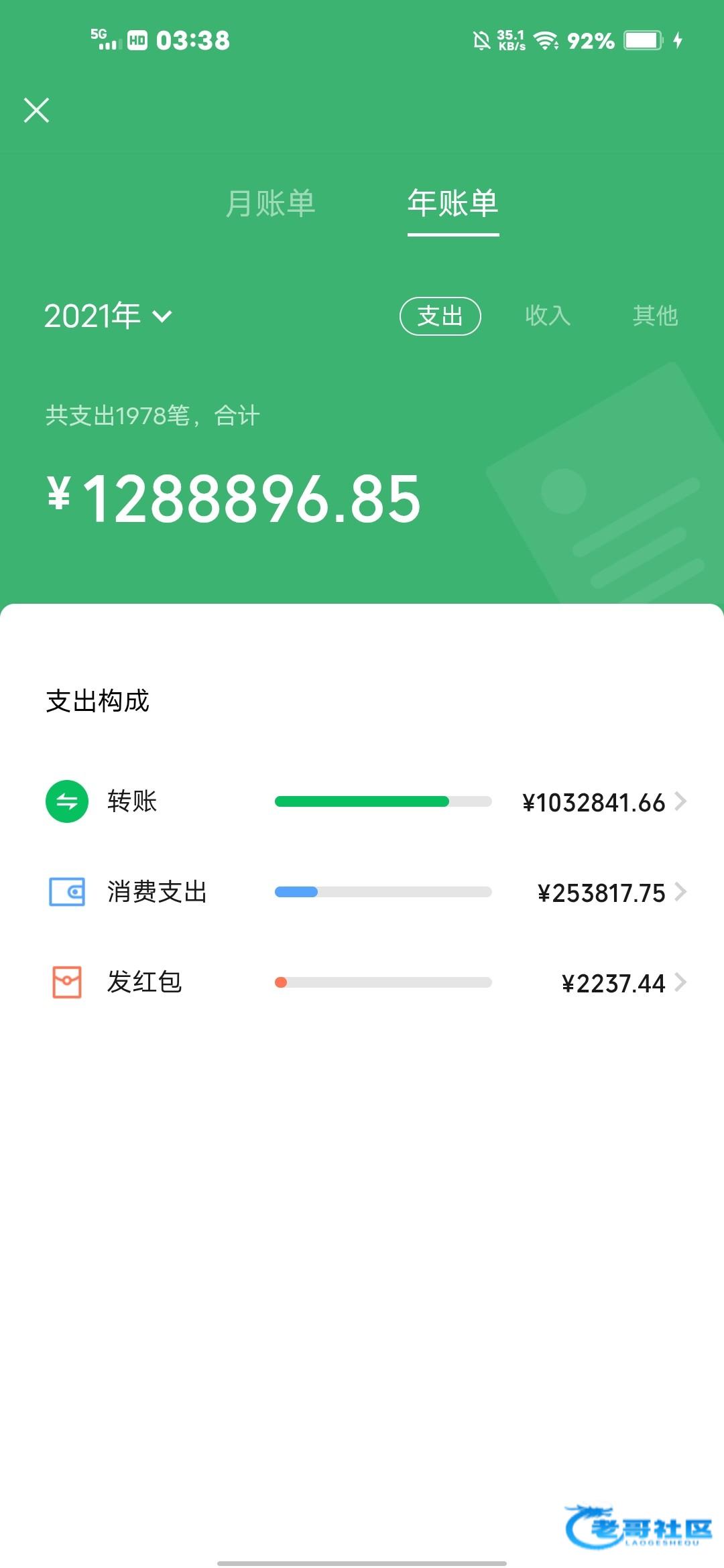The height and width of the screenshot is (1568, 724).
Task: Open 转账 expense details
Action: pyautogui.click(x=366, y=801)
